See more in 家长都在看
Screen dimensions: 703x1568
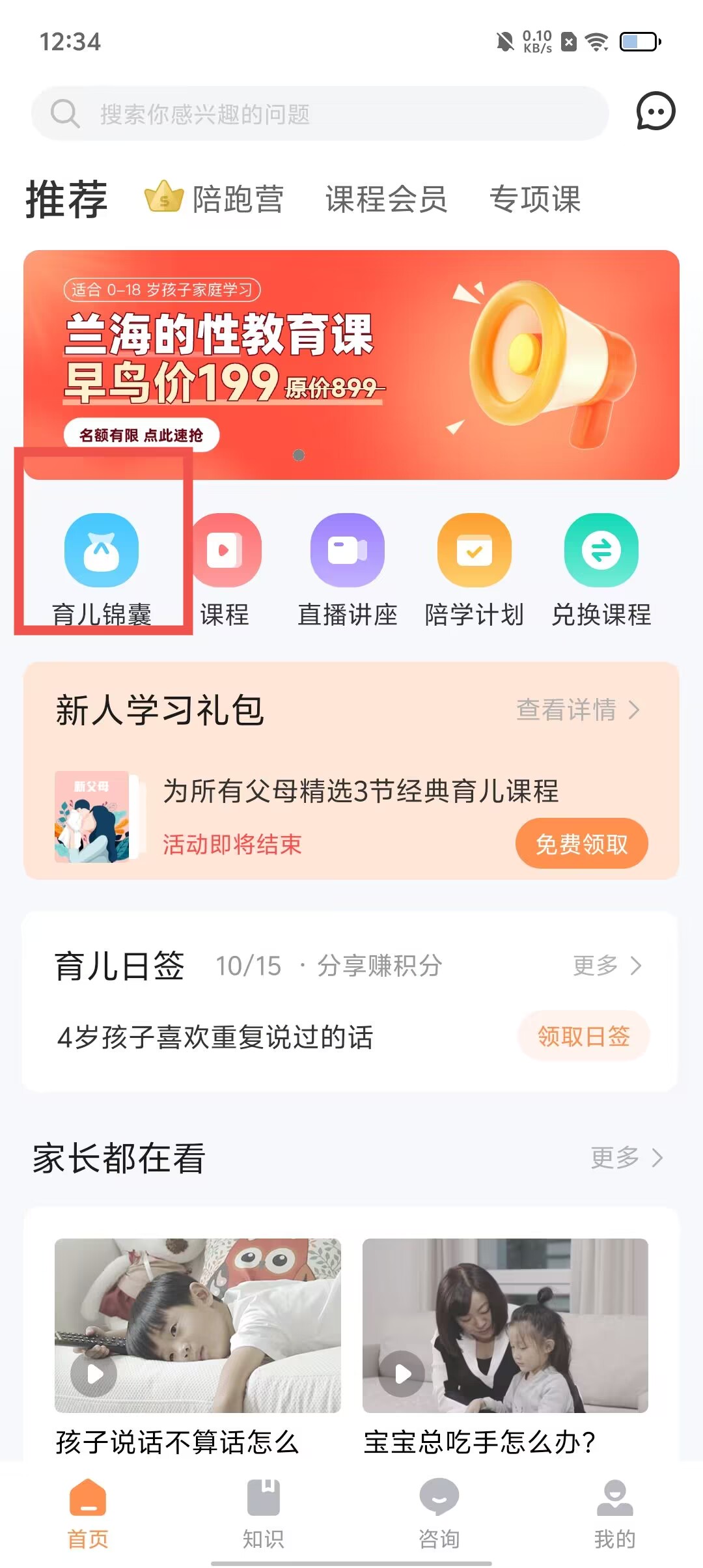pyautogui.click(x=626, y=1158)
